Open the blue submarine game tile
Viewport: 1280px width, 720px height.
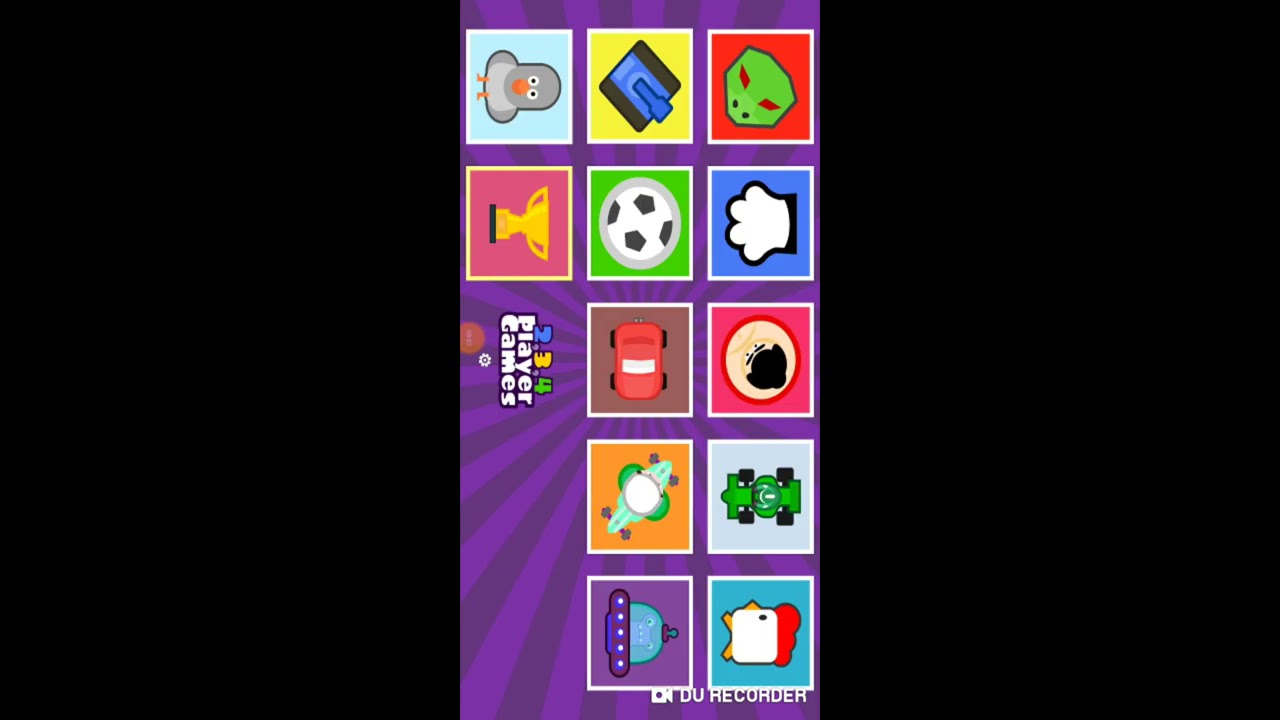[x=640, y=633]
